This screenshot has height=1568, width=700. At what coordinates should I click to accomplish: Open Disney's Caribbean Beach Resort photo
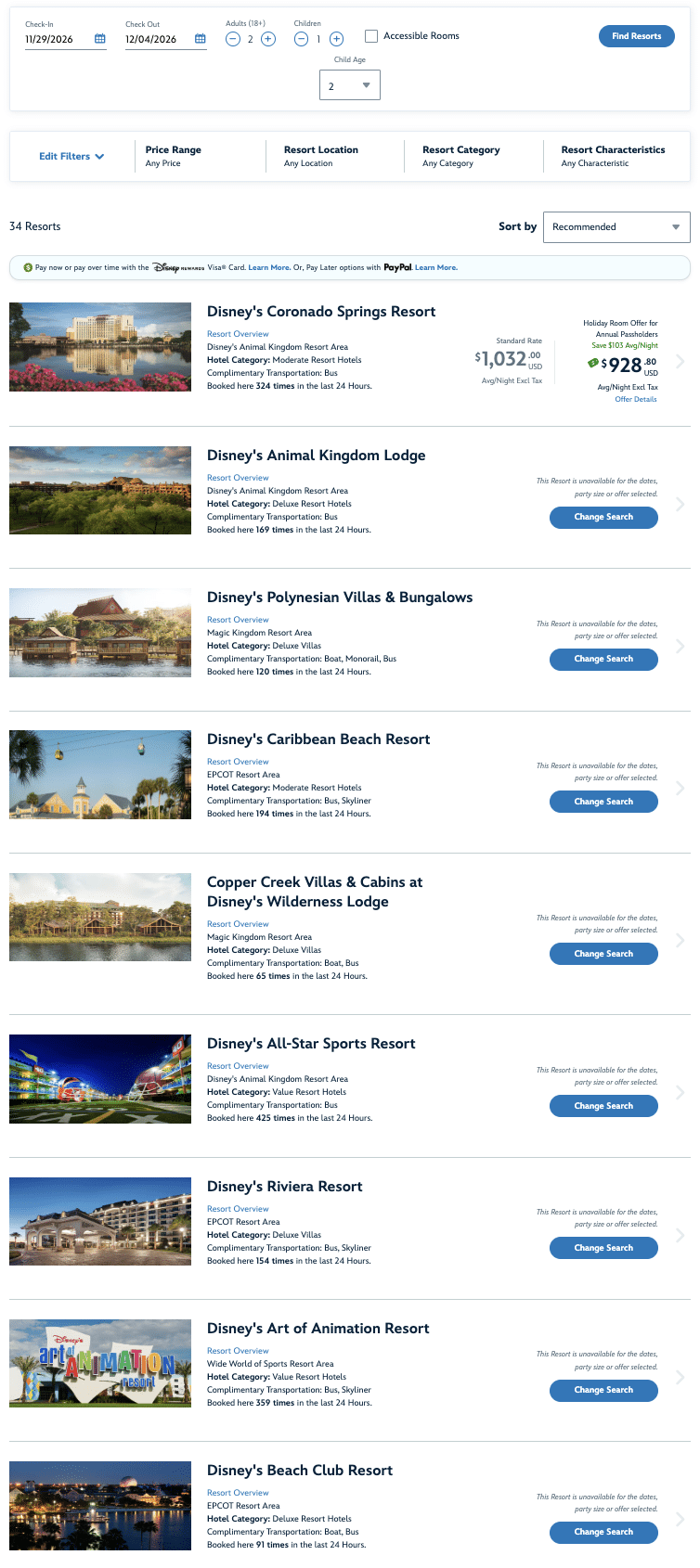pyautogui.click(x=100, y=775)
